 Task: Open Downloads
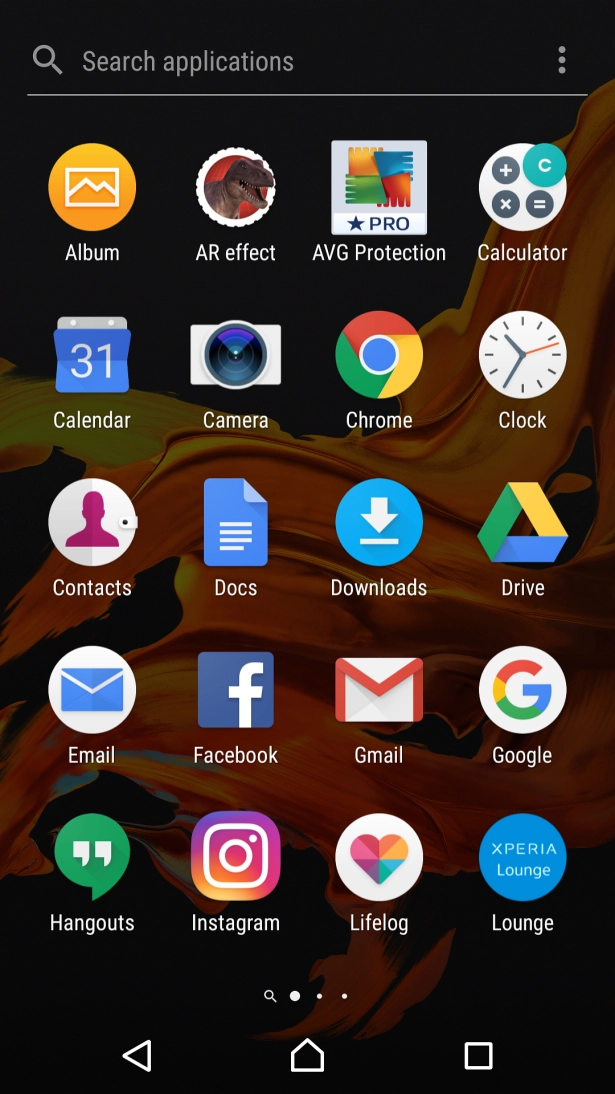pos(379,522)
